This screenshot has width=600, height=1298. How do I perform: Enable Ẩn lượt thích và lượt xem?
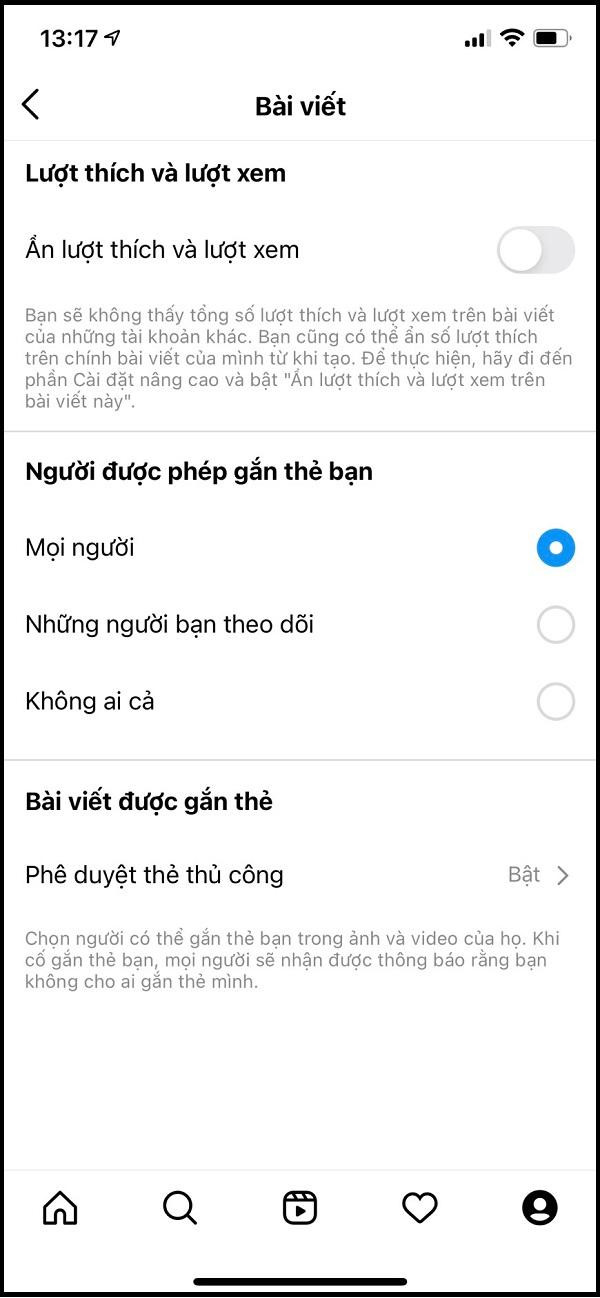tap(536, 250)
